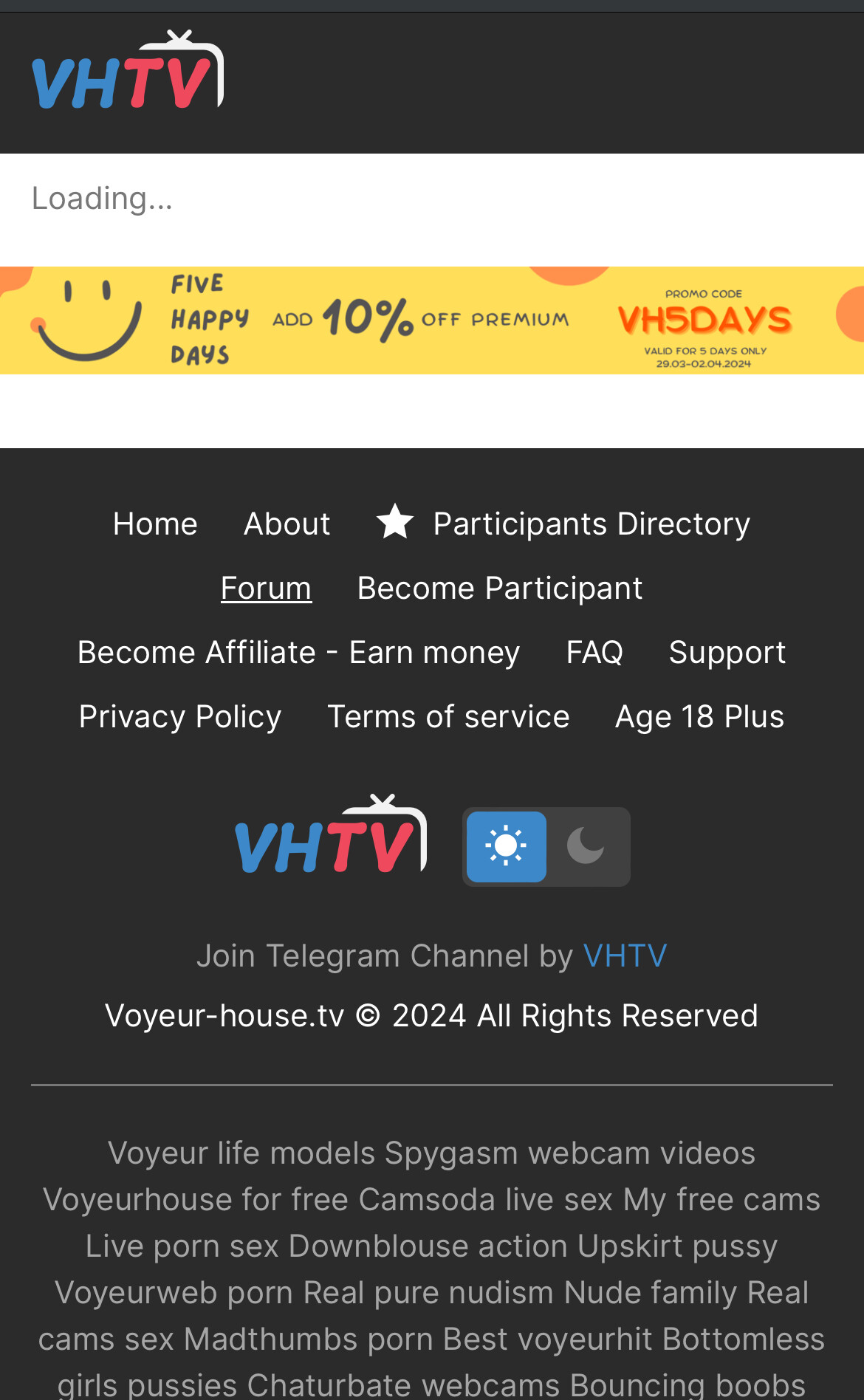Go to the Home footer link
The image size is (864, 1400).
[155, 524]
